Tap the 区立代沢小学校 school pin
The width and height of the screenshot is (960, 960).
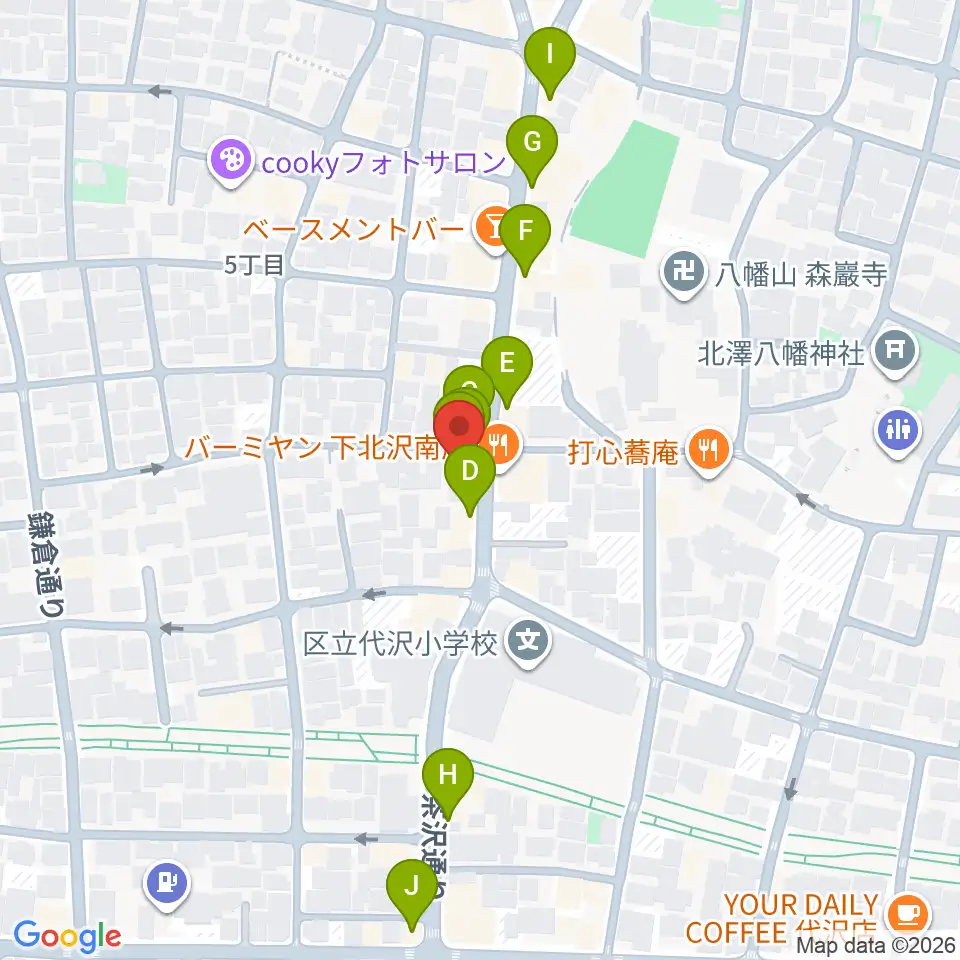click(x=528, y=642)
